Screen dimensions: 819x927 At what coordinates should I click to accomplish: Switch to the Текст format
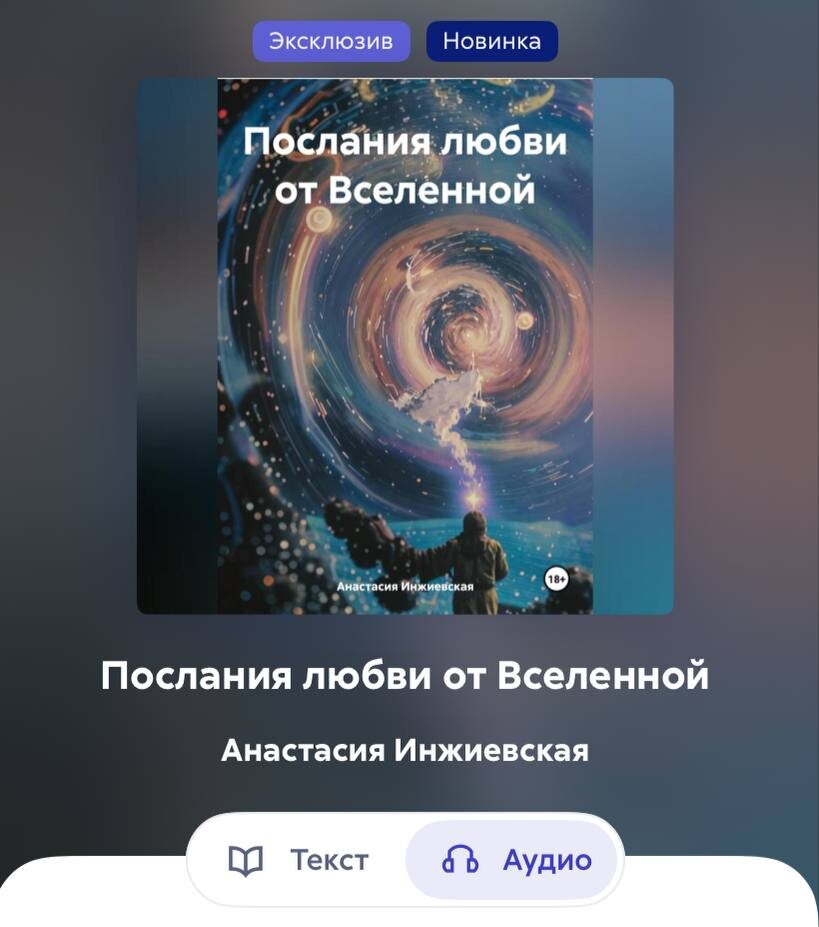(x=299, y=860)
